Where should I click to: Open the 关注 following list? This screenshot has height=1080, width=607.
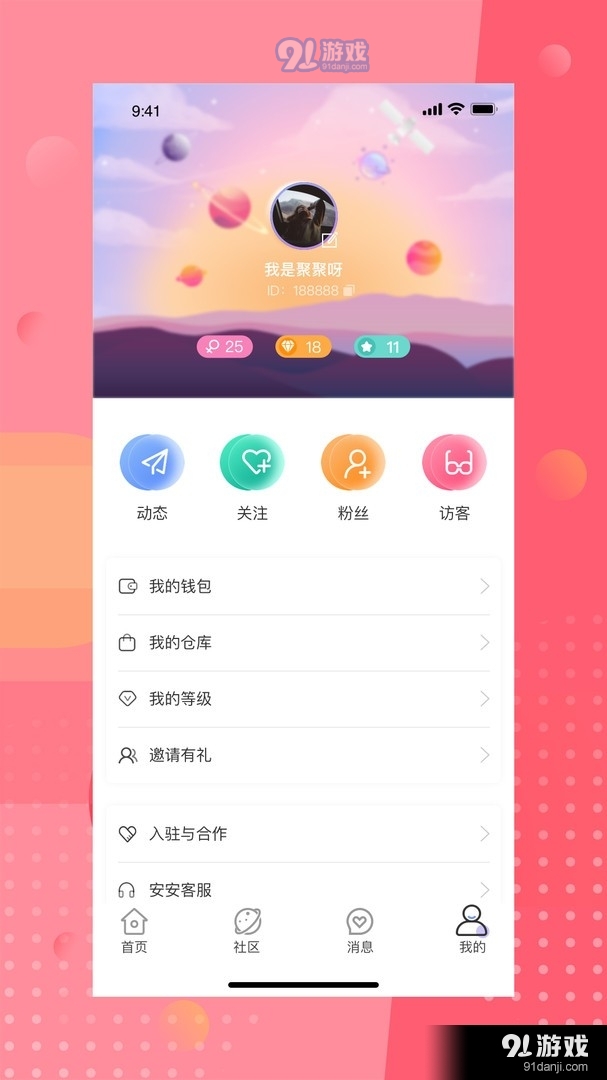(252, 477)
